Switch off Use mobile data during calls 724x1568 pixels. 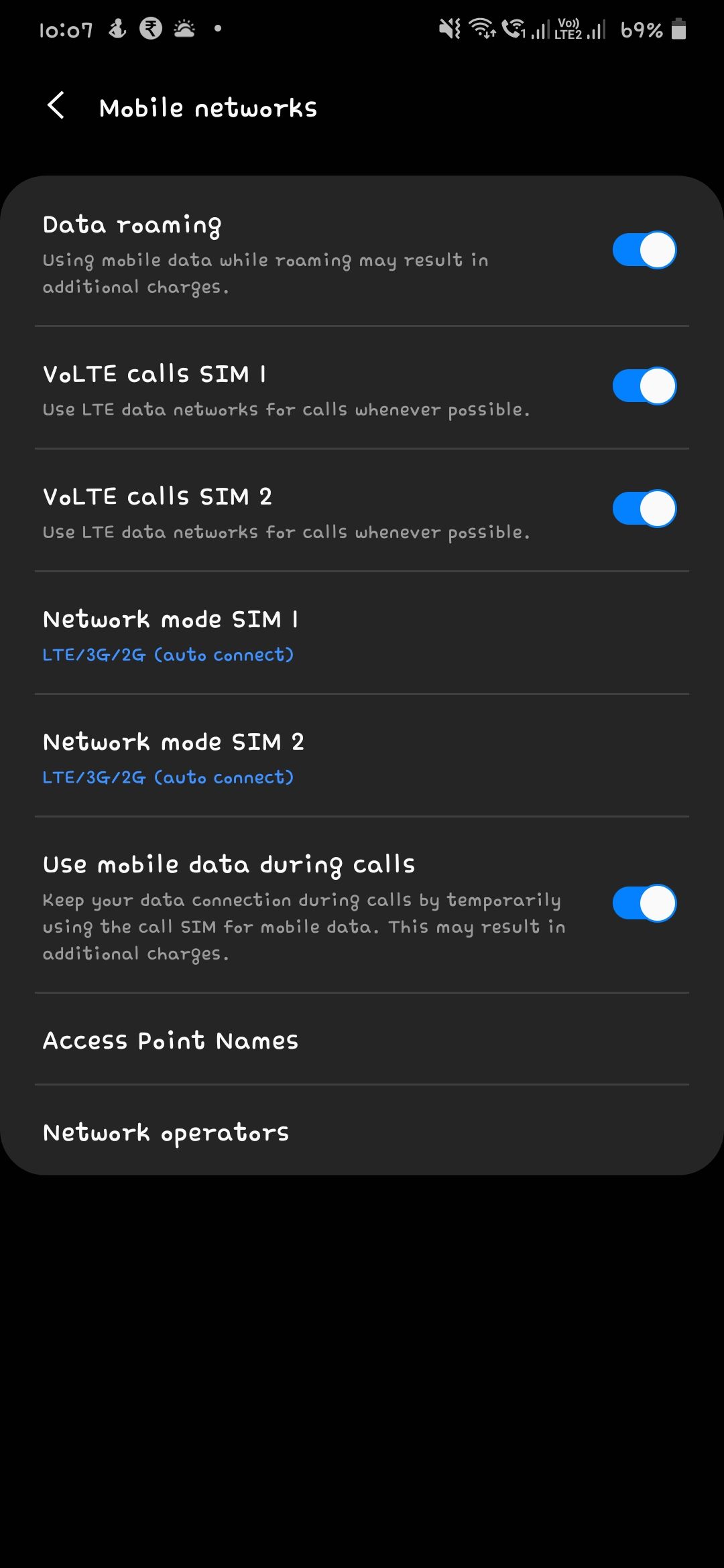(x=644, y=903)
